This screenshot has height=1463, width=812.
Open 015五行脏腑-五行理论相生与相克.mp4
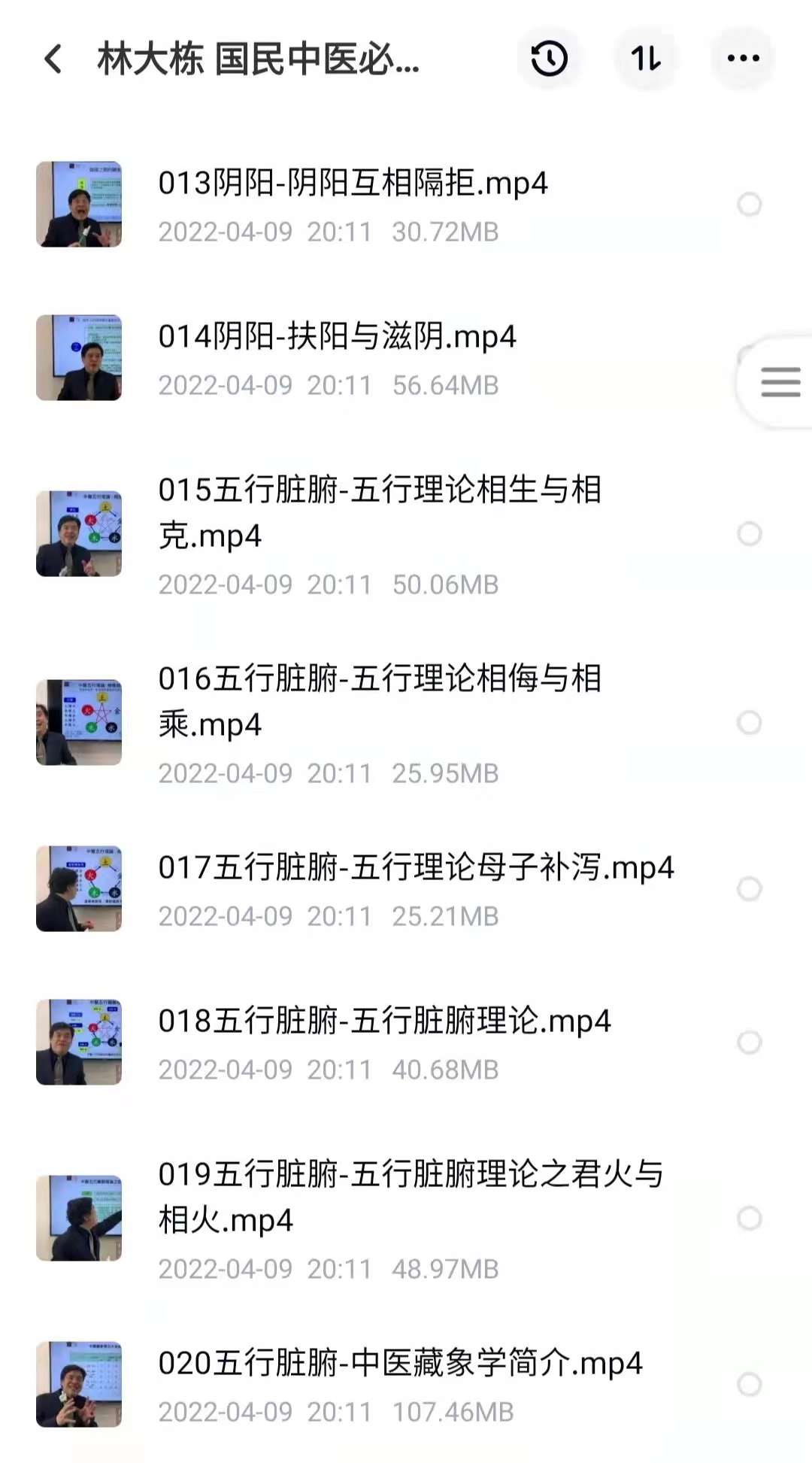pyautogui.click(x=380, y=512)
